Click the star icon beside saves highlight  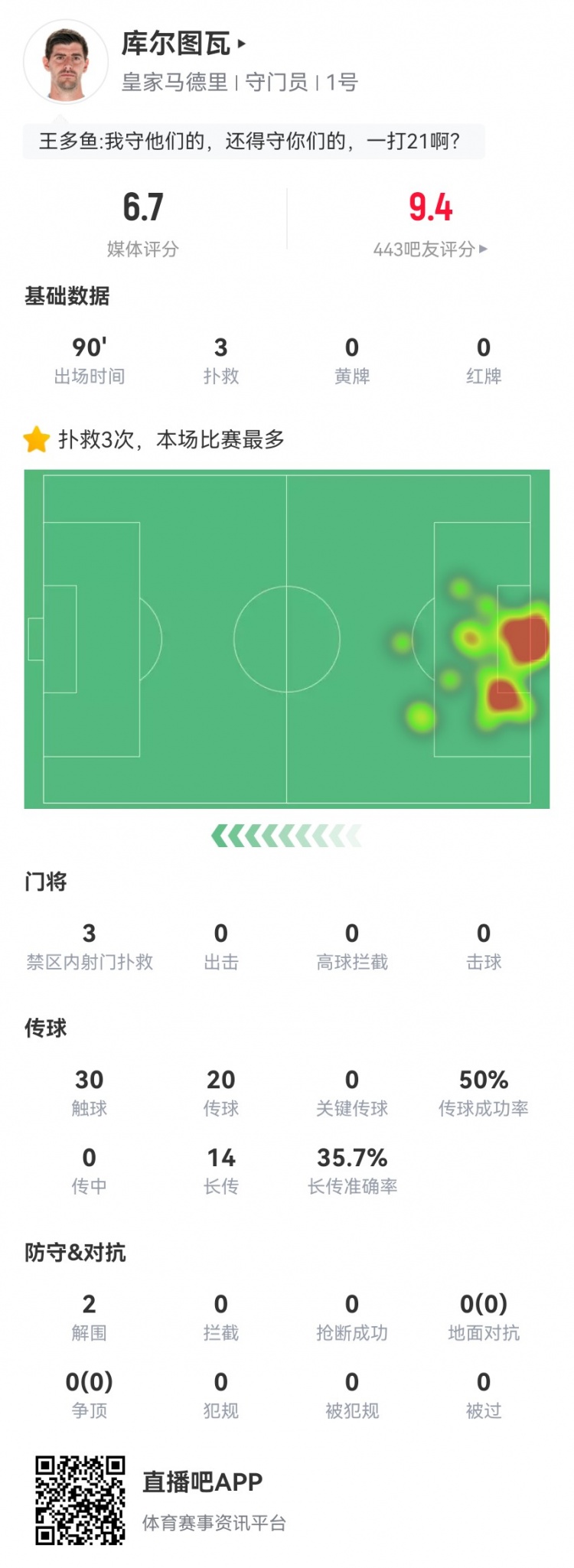click(x=38, y=438)
